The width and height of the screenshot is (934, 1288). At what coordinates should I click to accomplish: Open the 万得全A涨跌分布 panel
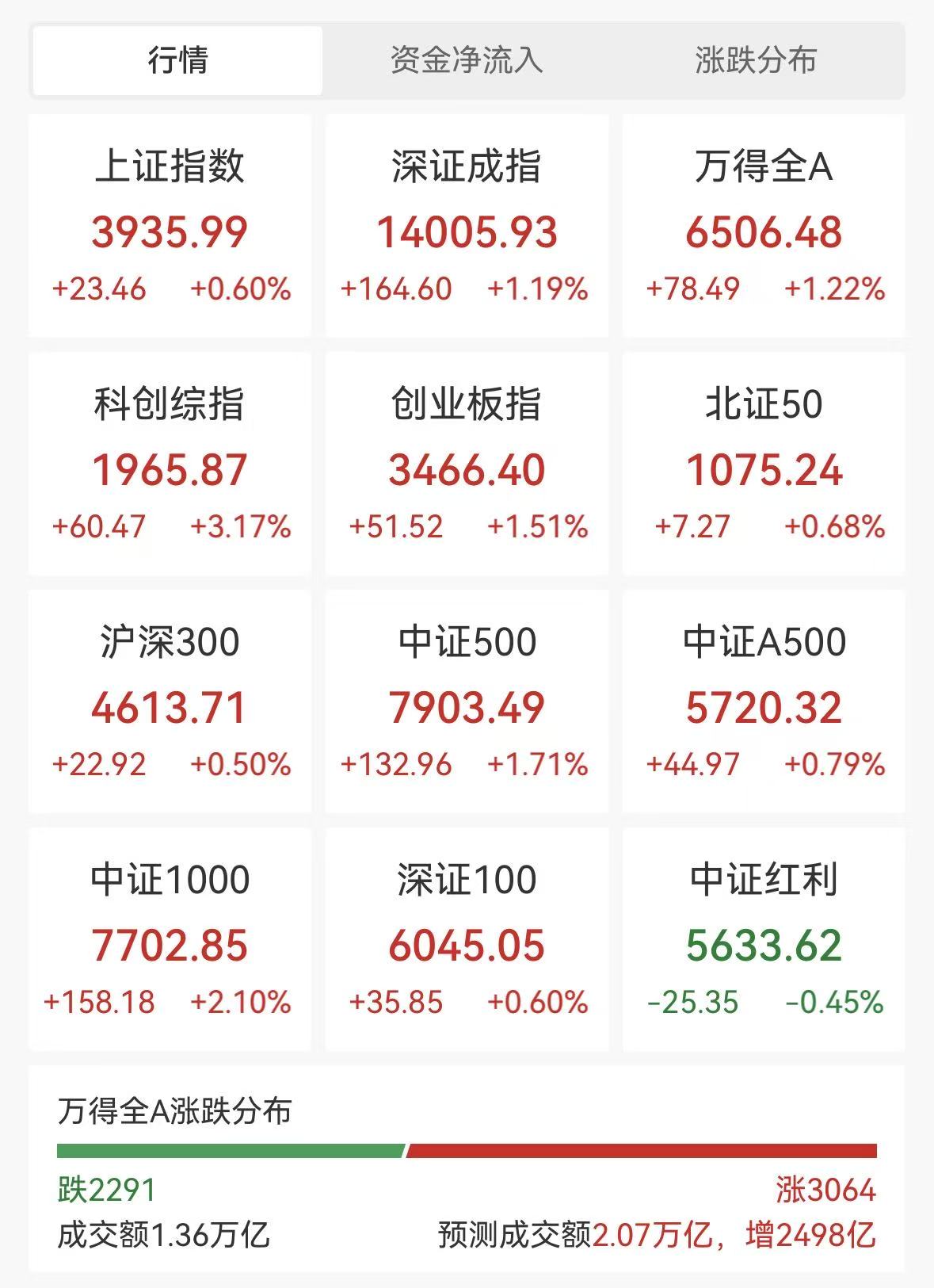click(467, 1169)
